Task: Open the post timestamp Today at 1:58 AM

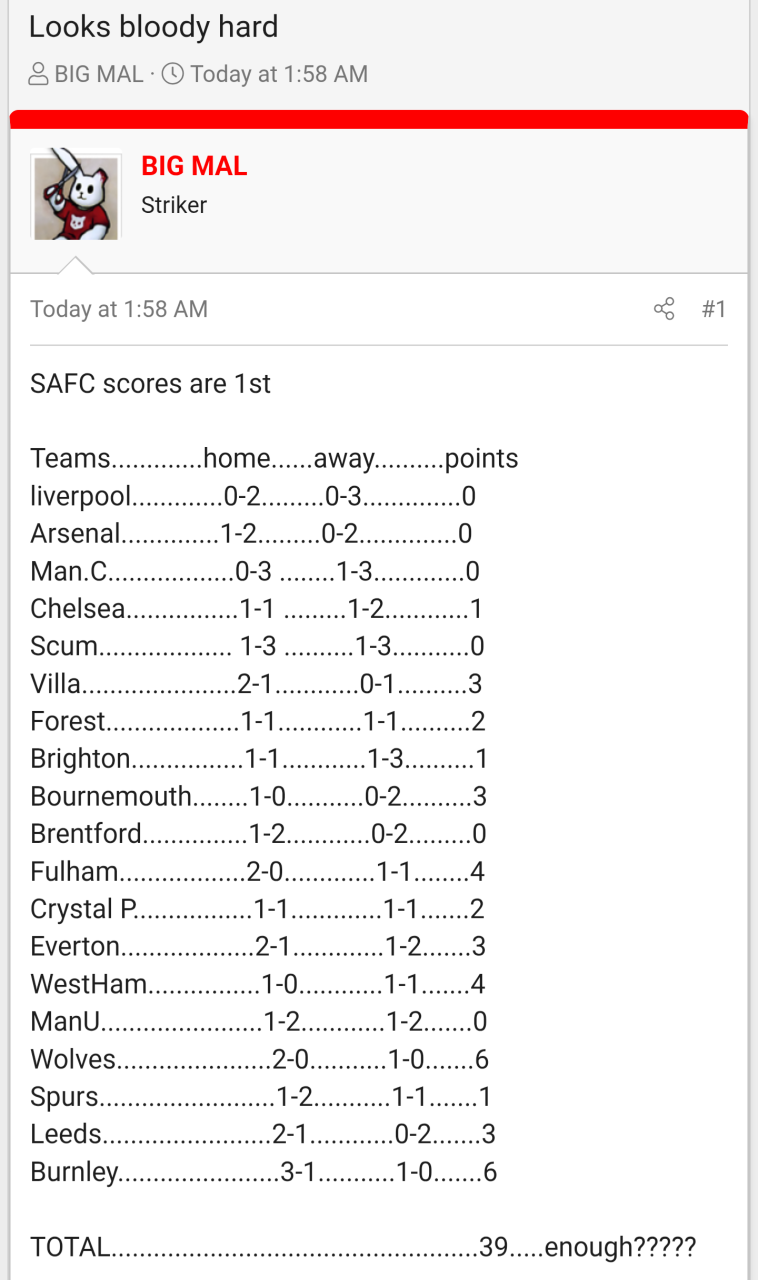Action: point(119,309)
